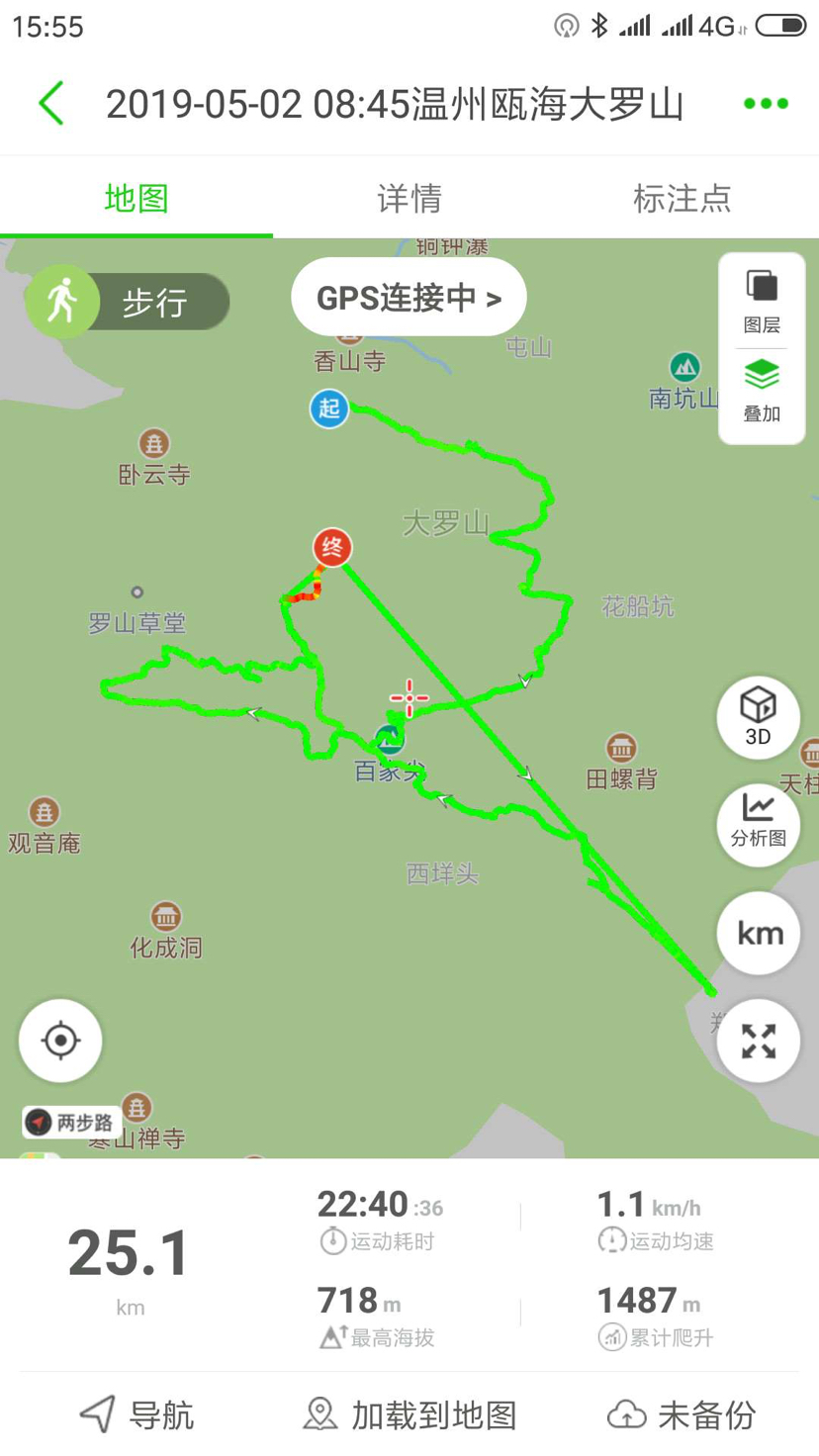This screenshot has height=1456, width=819.
Task: Open the 叠加 overlay options
Action: 761,391
